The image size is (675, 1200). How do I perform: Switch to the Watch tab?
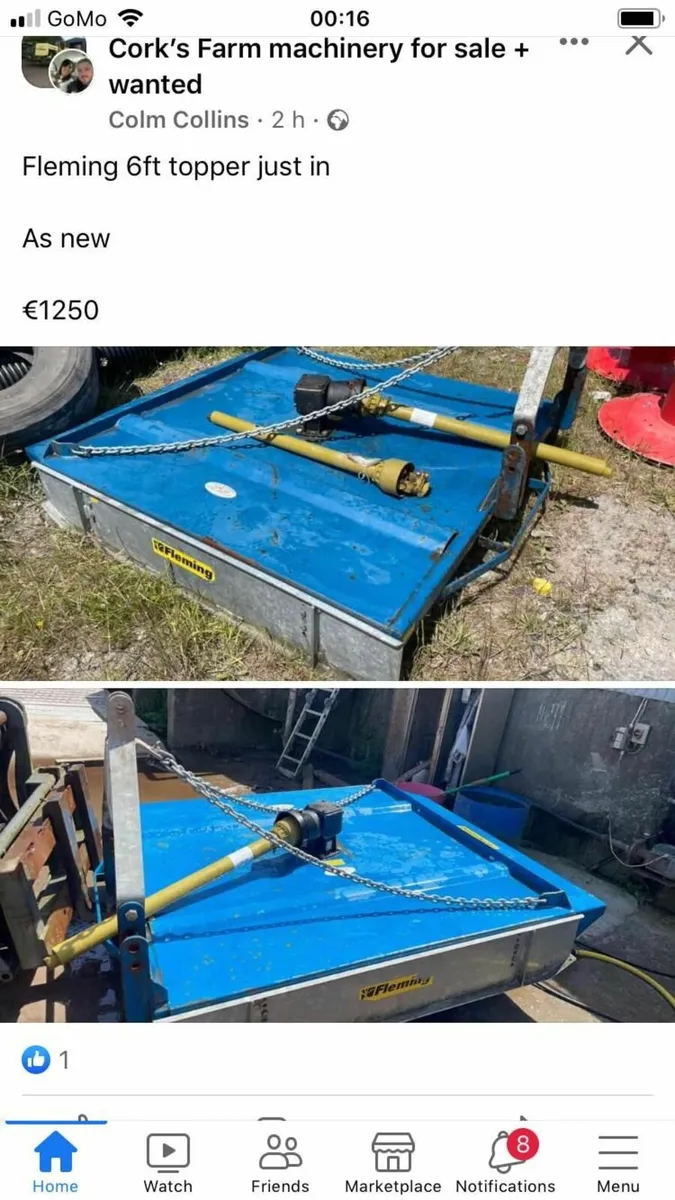[x=167, y=1162]
